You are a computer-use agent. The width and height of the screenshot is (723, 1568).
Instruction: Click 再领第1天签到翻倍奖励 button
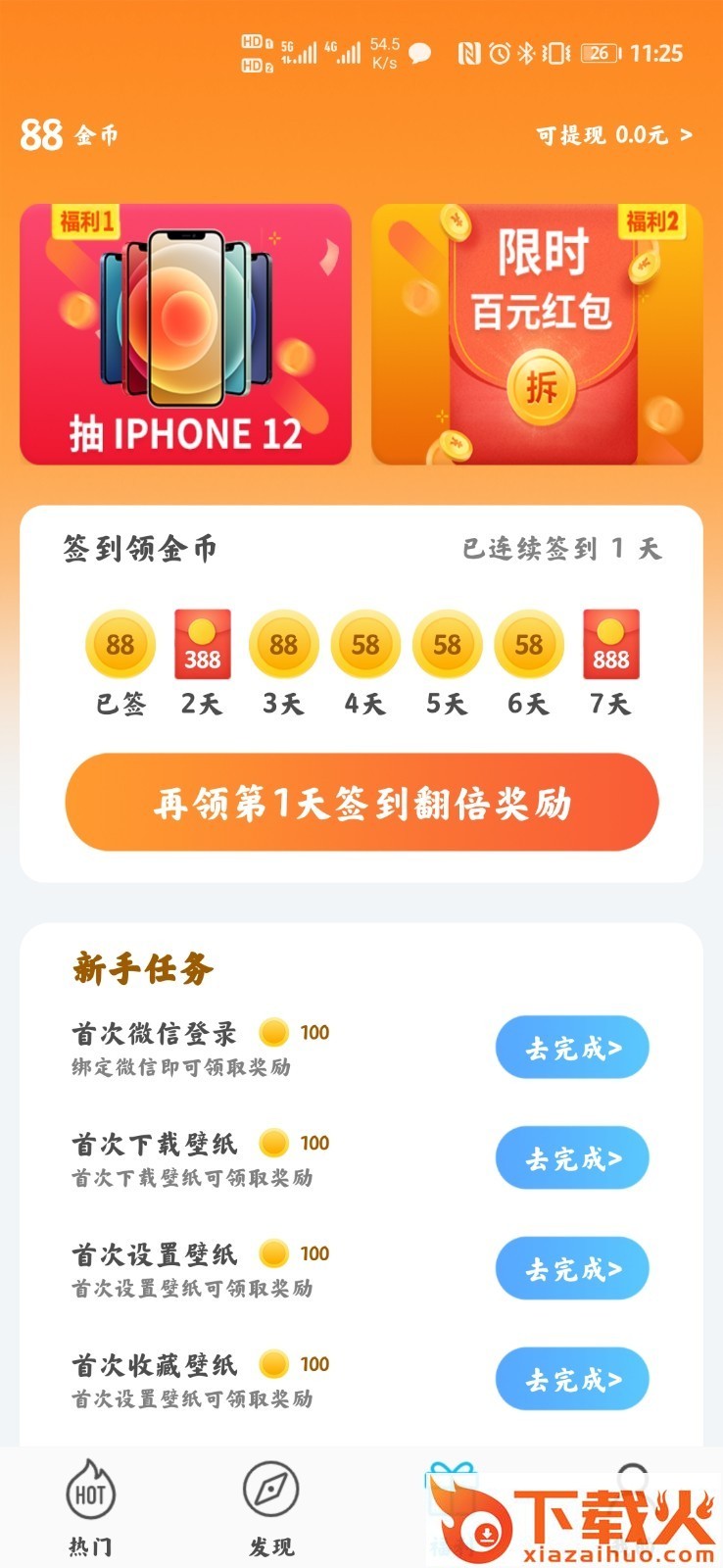pyautogui.click(x=361, y=802)
